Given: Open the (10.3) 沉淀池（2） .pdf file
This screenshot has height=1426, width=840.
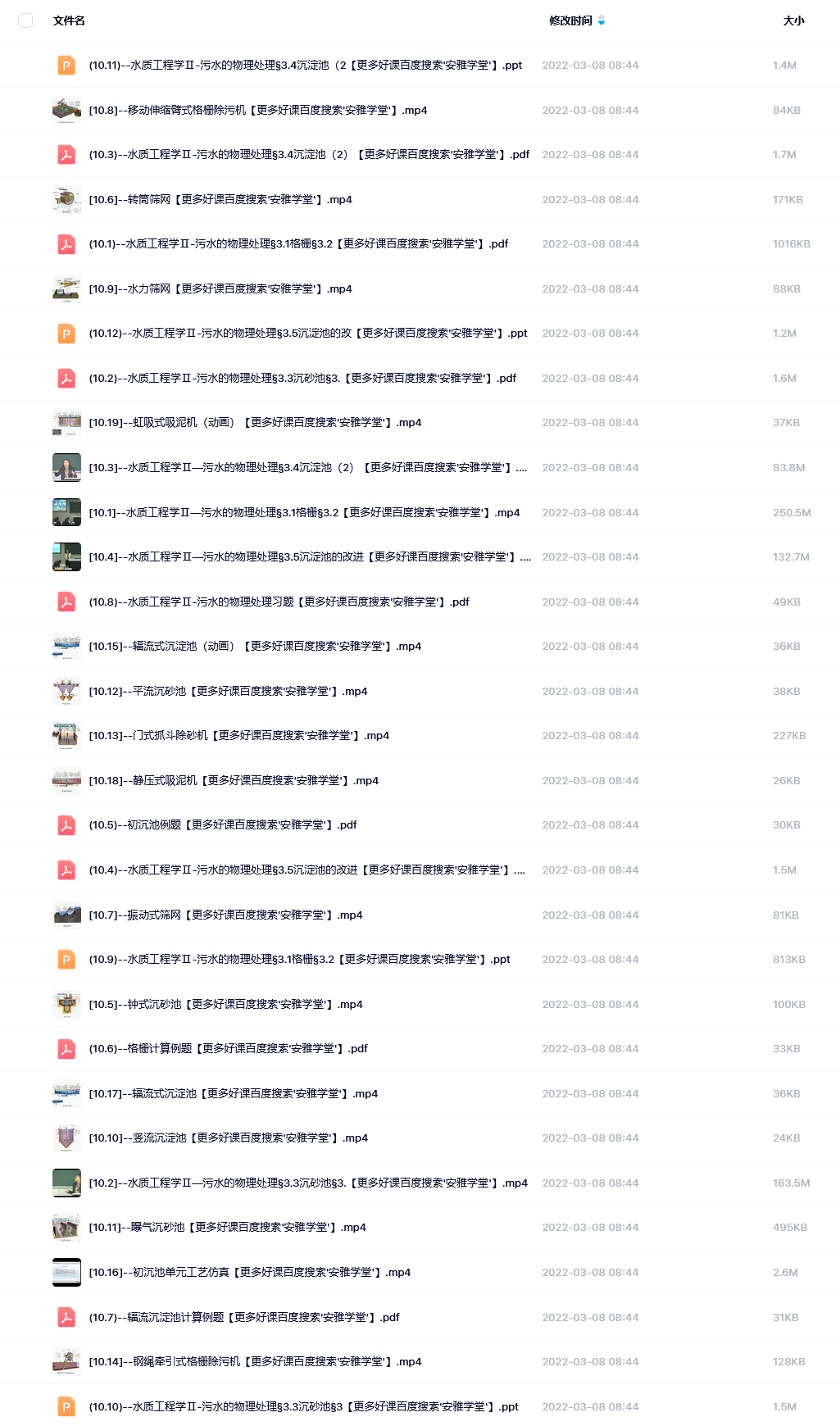Looking at the screenshot, I should point(309,155).
